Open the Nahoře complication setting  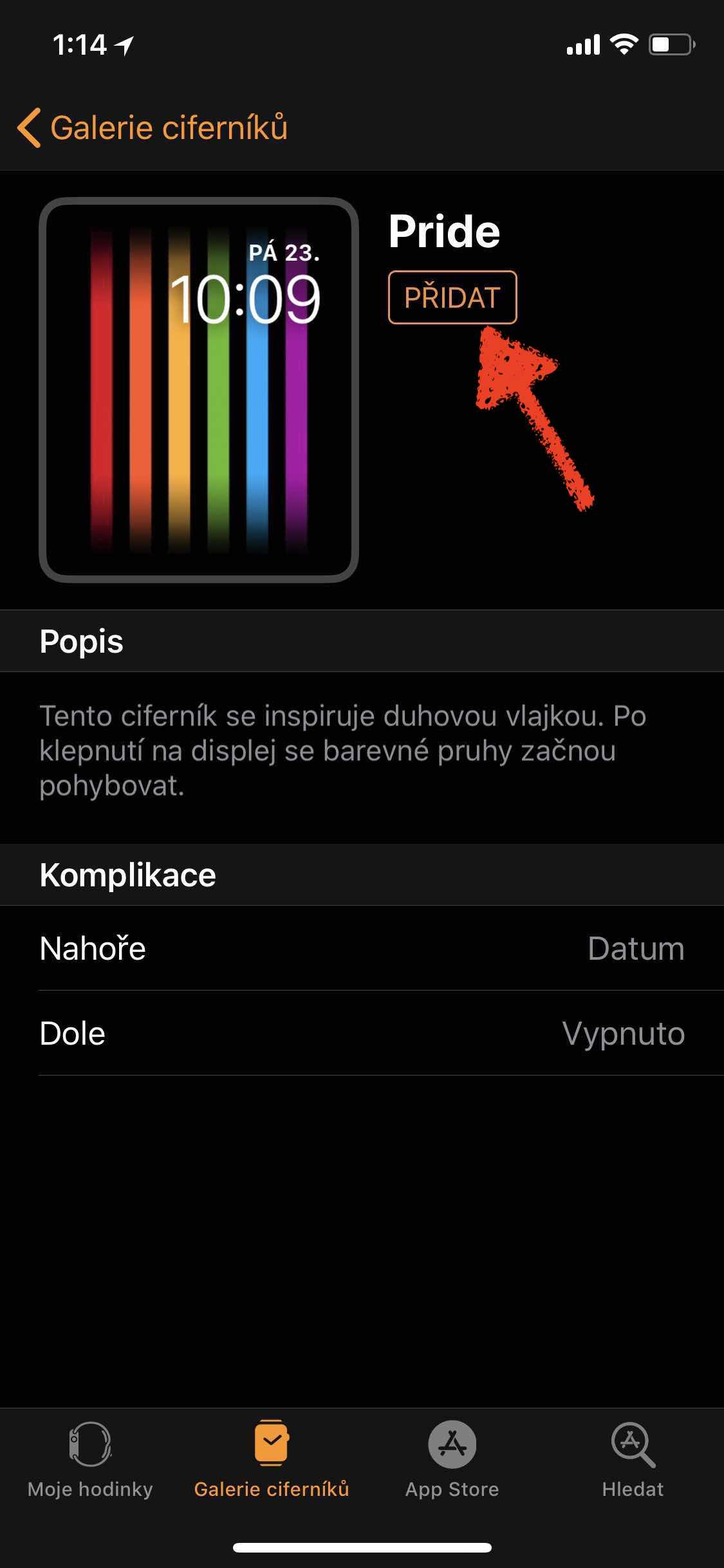point(362,948)
